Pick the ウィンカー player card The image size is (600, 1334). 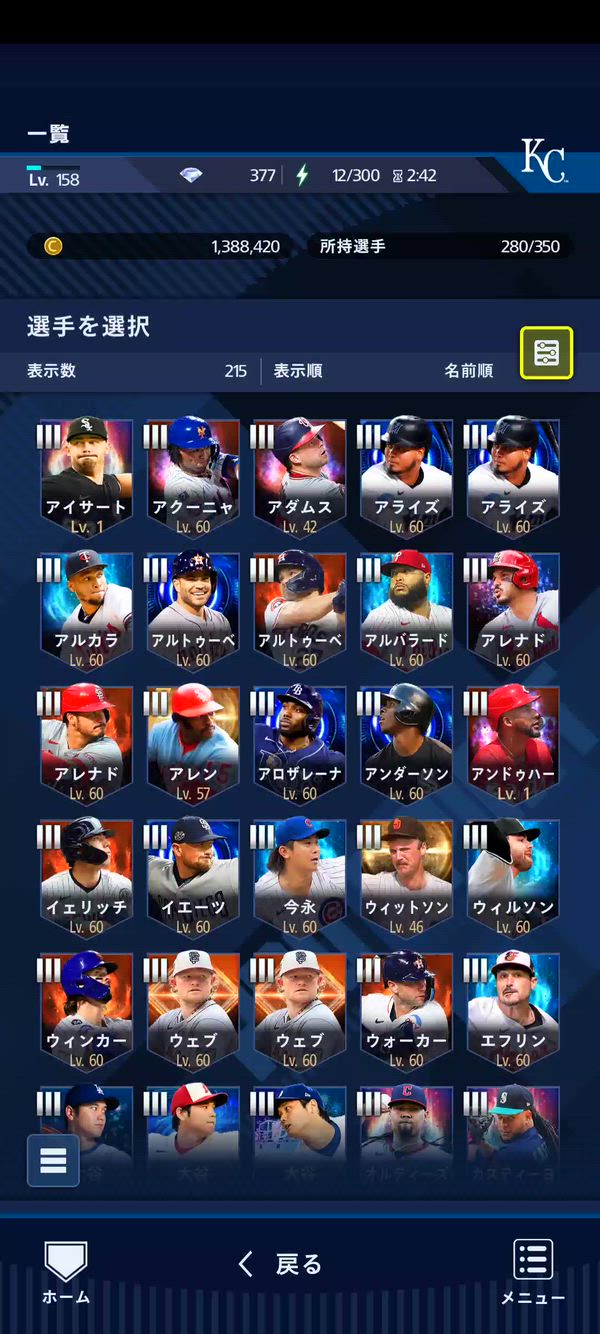click(x=86, y=1011)
